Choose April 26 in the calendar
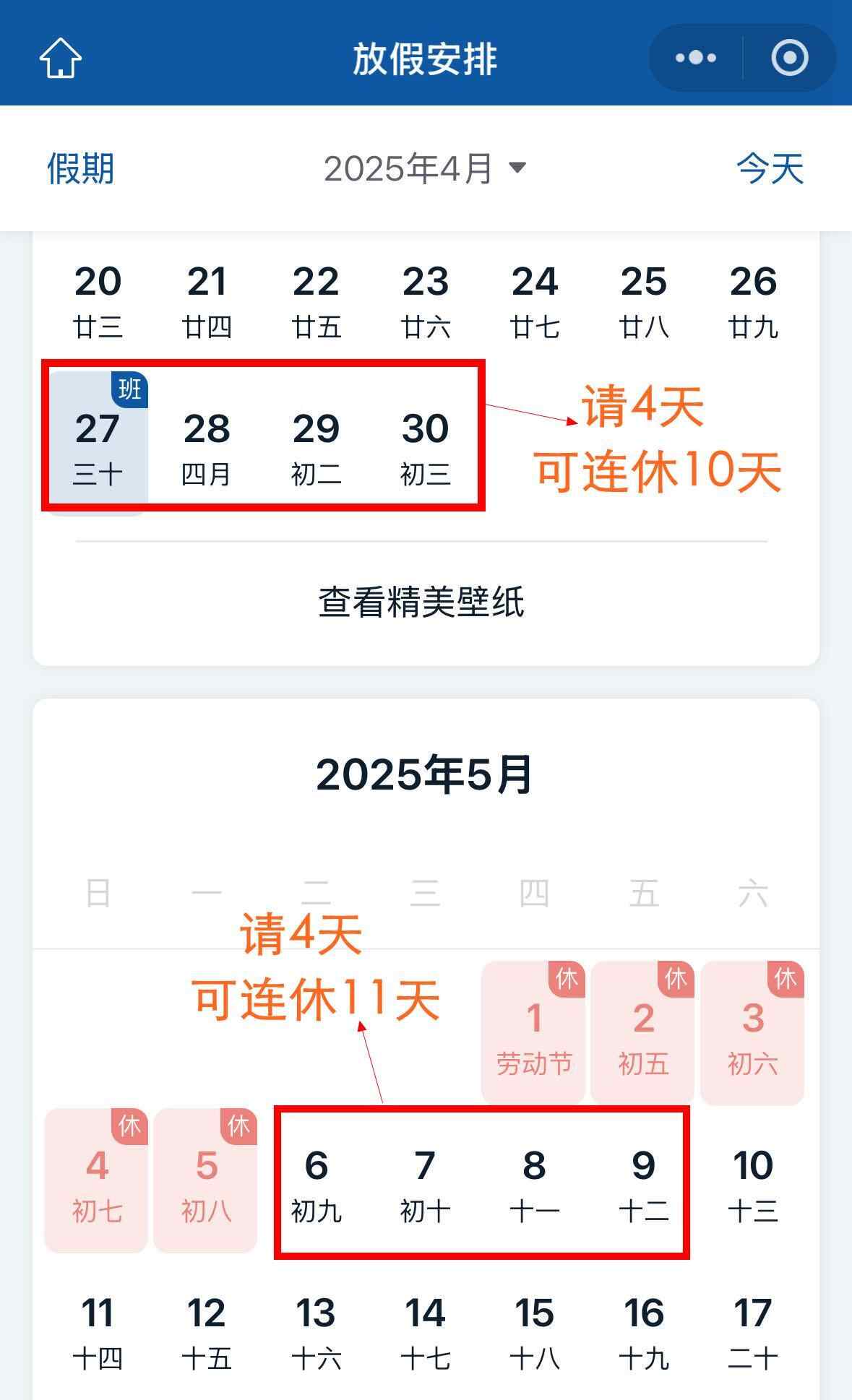 coord(752,298)
